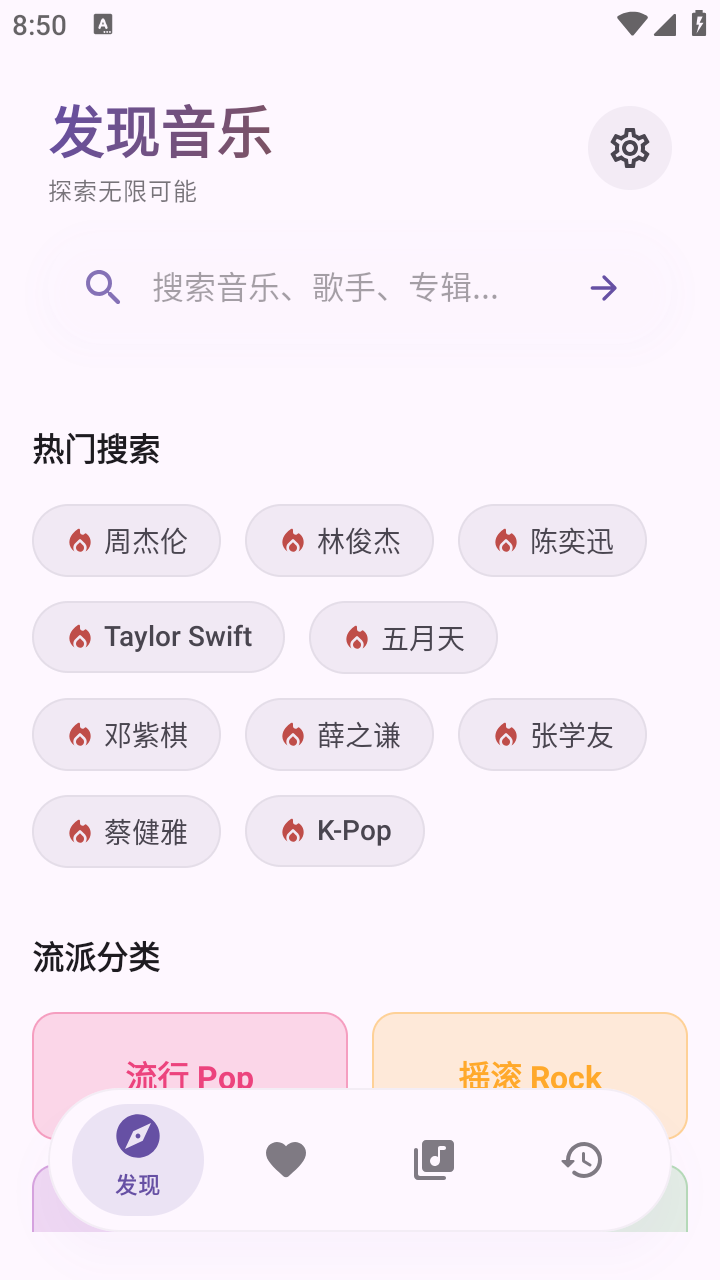Screen dimensions: 720x1280
Task: Select the 发现 tab in bottom bar
Action: [x=137, y=1160]
